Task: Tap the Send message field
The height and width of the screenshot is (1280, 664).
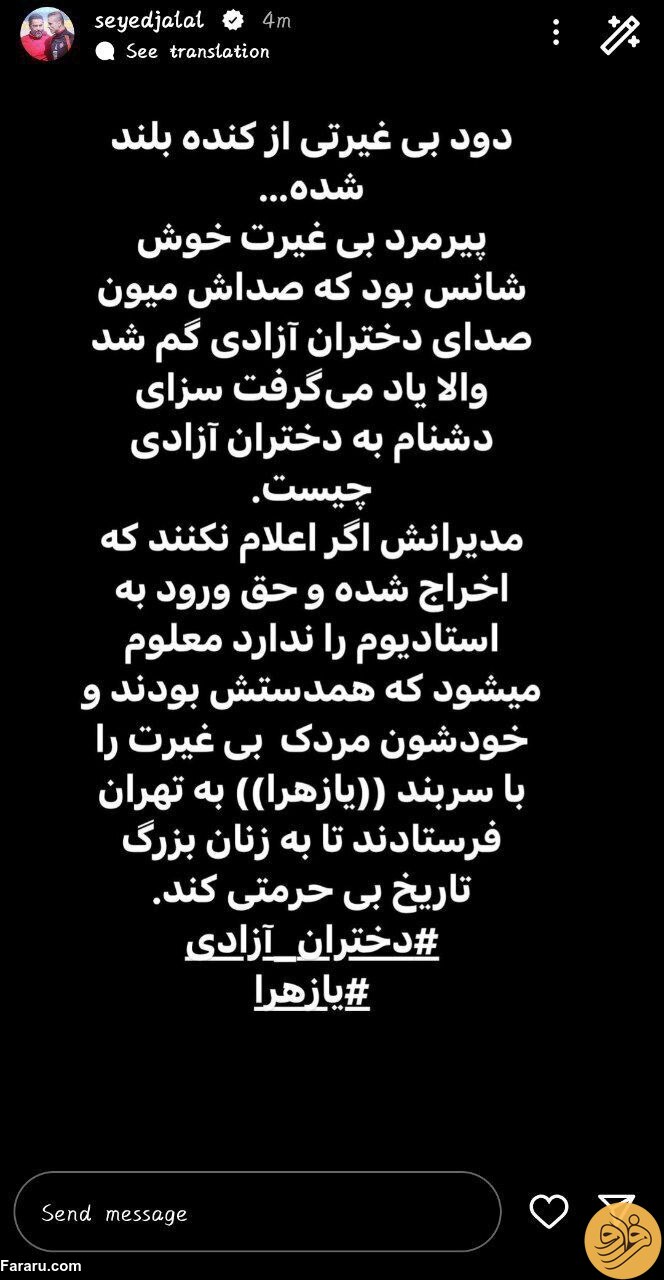Action: pyautogui.click(x=257, y=1212)
